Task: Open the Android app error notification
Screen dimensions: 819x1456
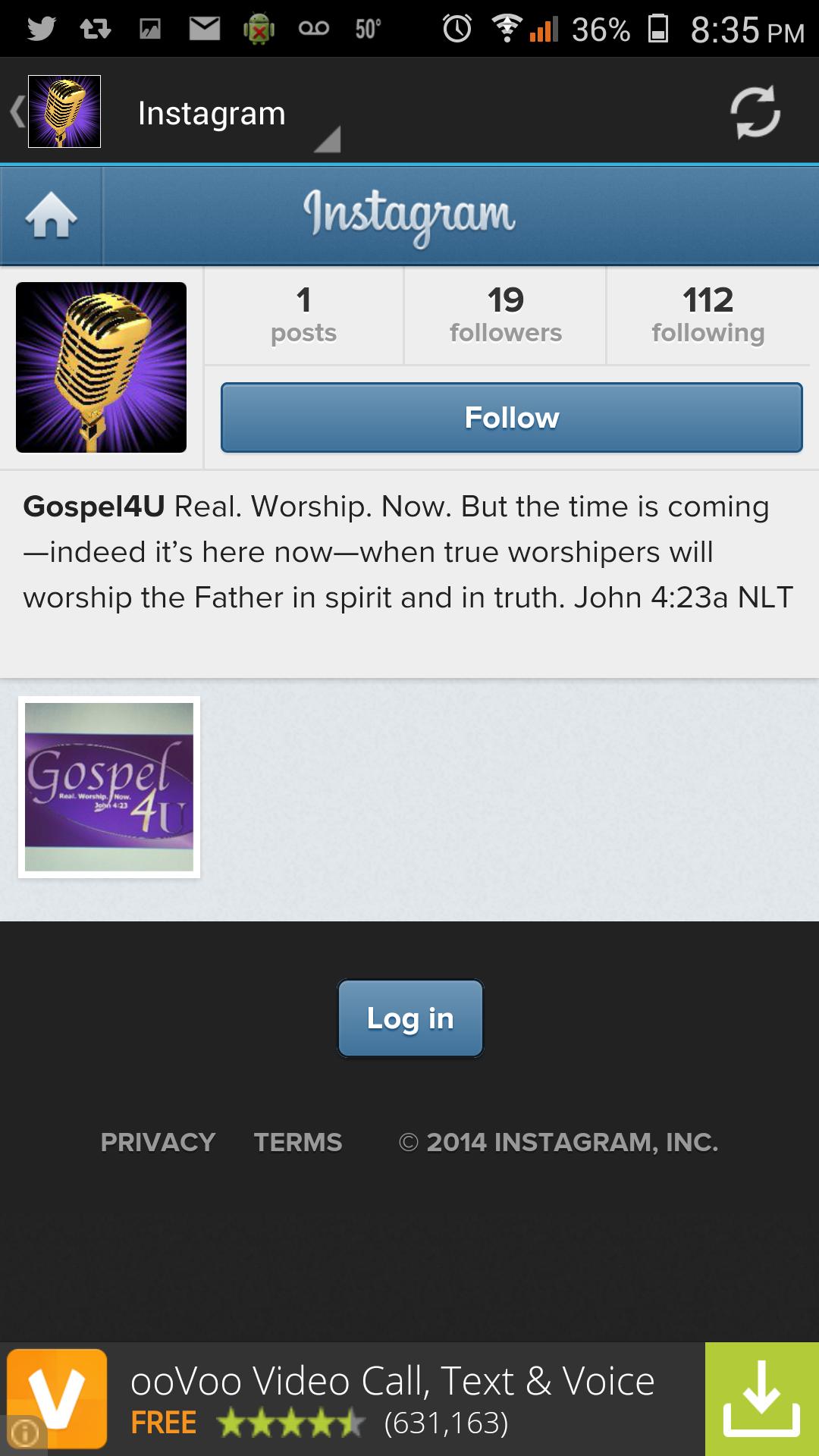Action: tap(258, 27)
